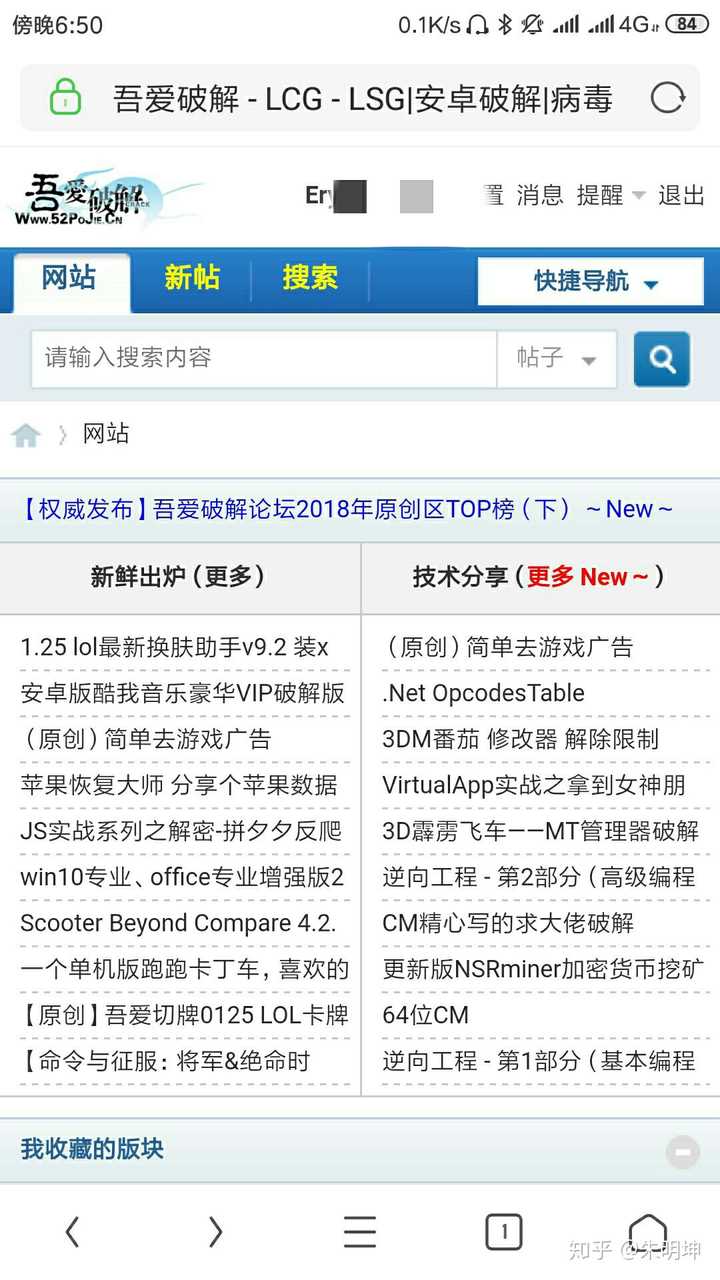Go back using the bottom back arrow
This screenshot has height=1280, width=720.
pyautogui.click(x=71, y=1232)
